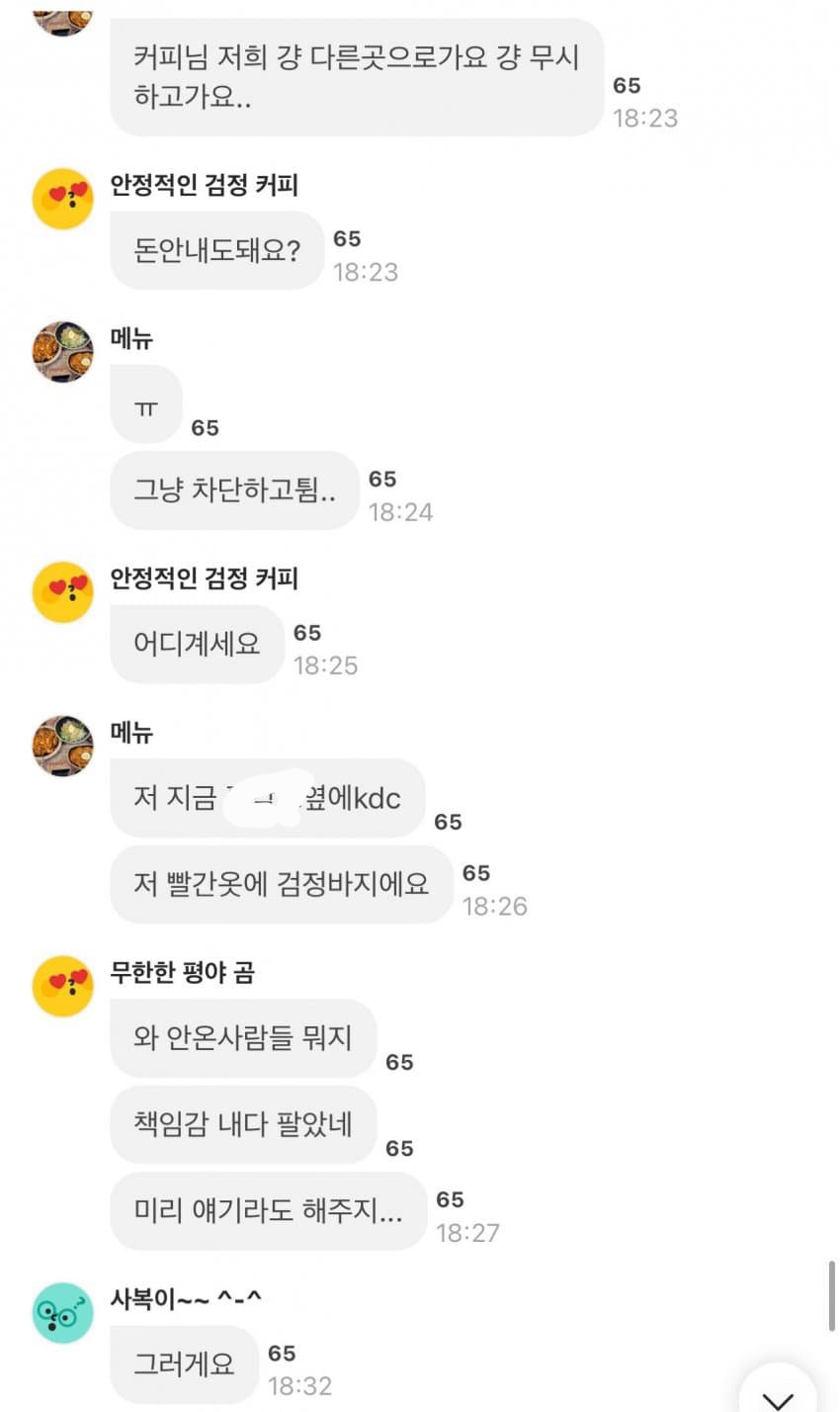
Task: Open profile of 무한한 평야 곰
Action: [x=63, y=986]
